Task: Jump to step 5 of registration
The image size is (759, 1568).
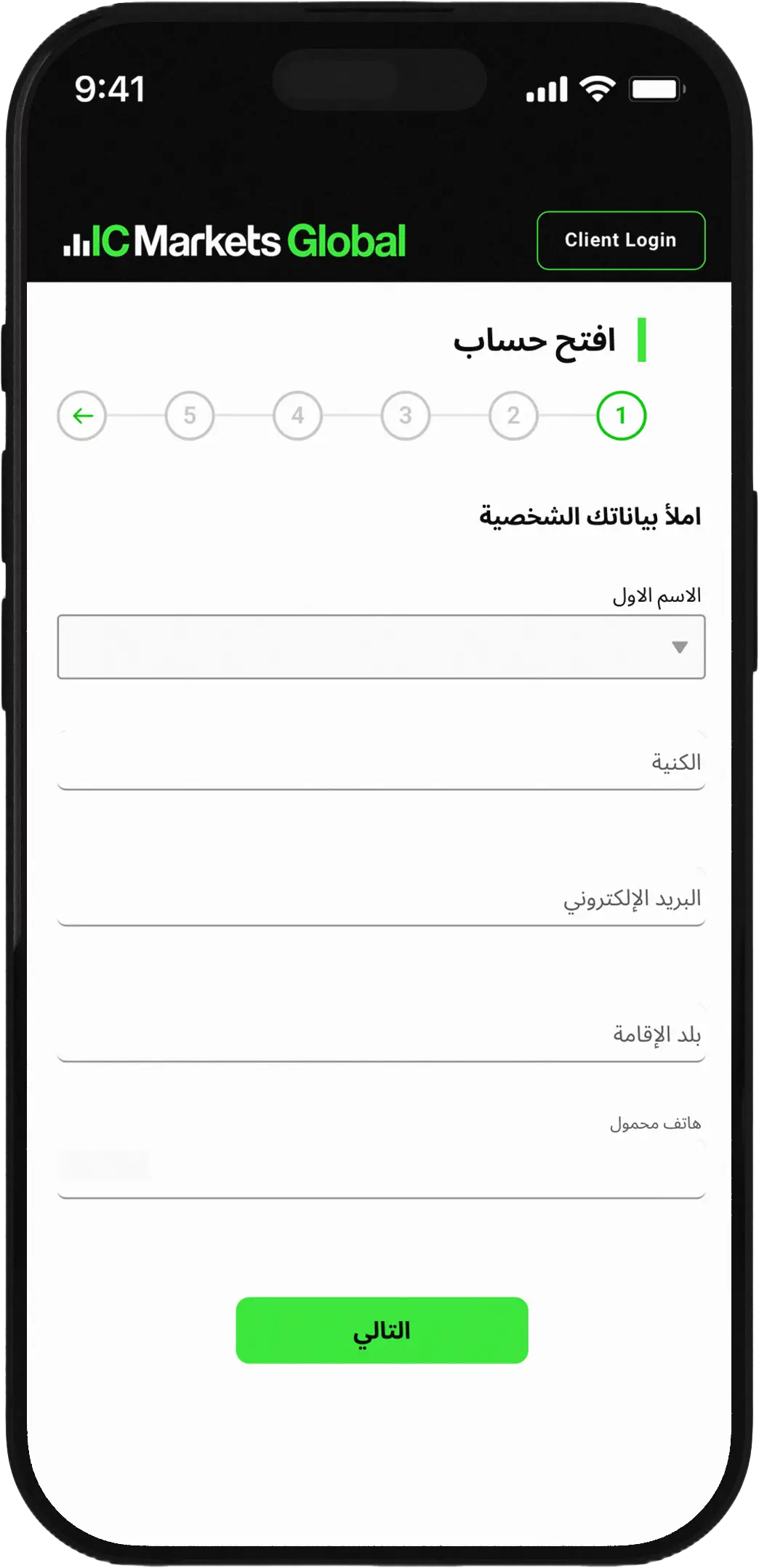Action: tap(190, 416)
